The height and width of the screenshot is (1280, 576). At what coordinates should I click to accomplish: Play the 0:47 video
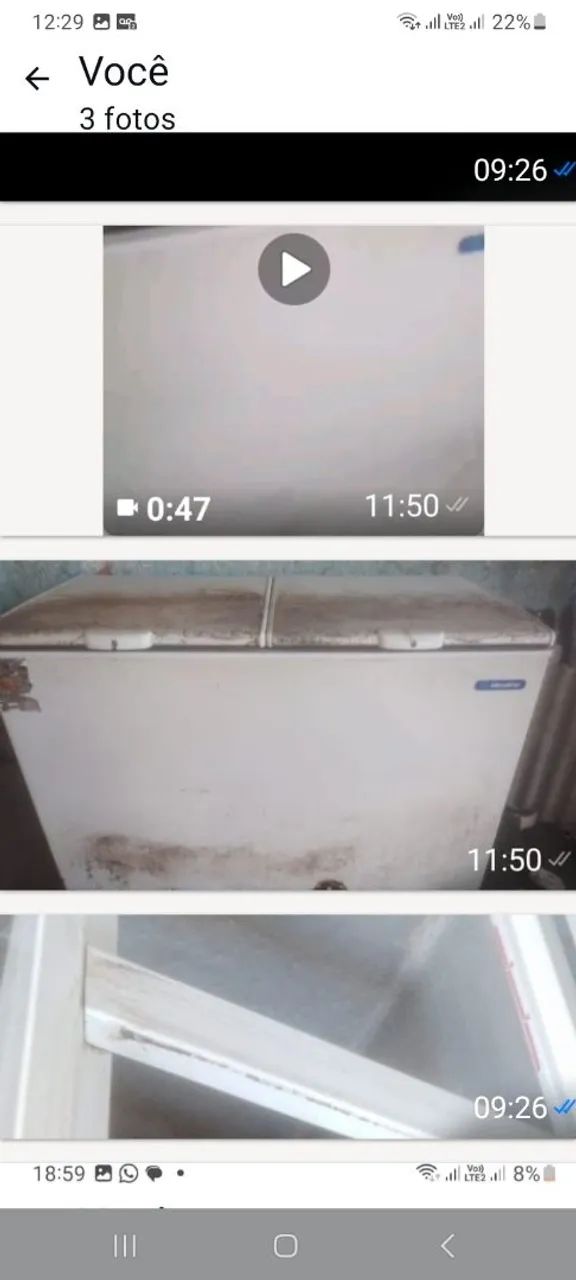294,269
